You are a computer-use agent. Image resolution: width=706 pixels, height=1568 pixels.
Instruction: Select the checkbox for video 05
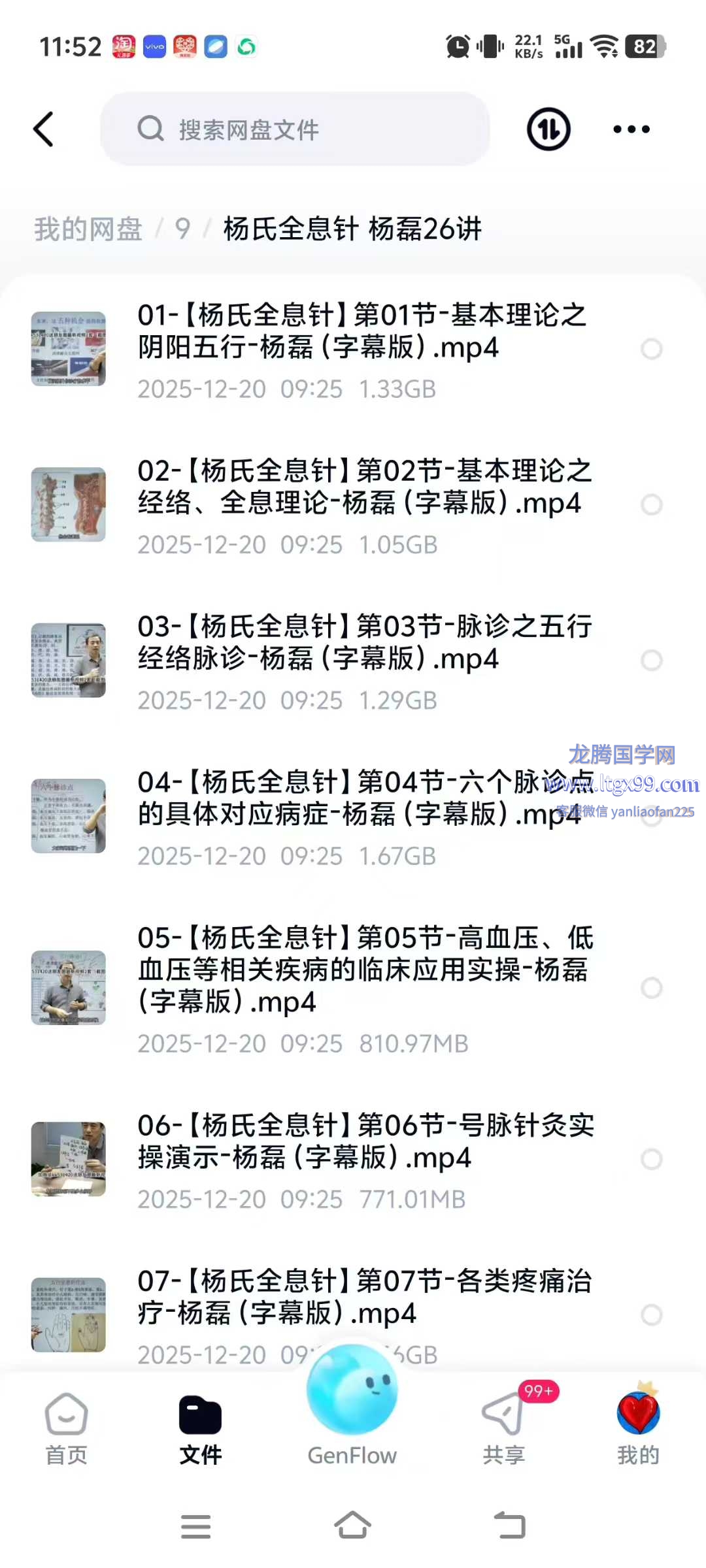click(651, 988)
